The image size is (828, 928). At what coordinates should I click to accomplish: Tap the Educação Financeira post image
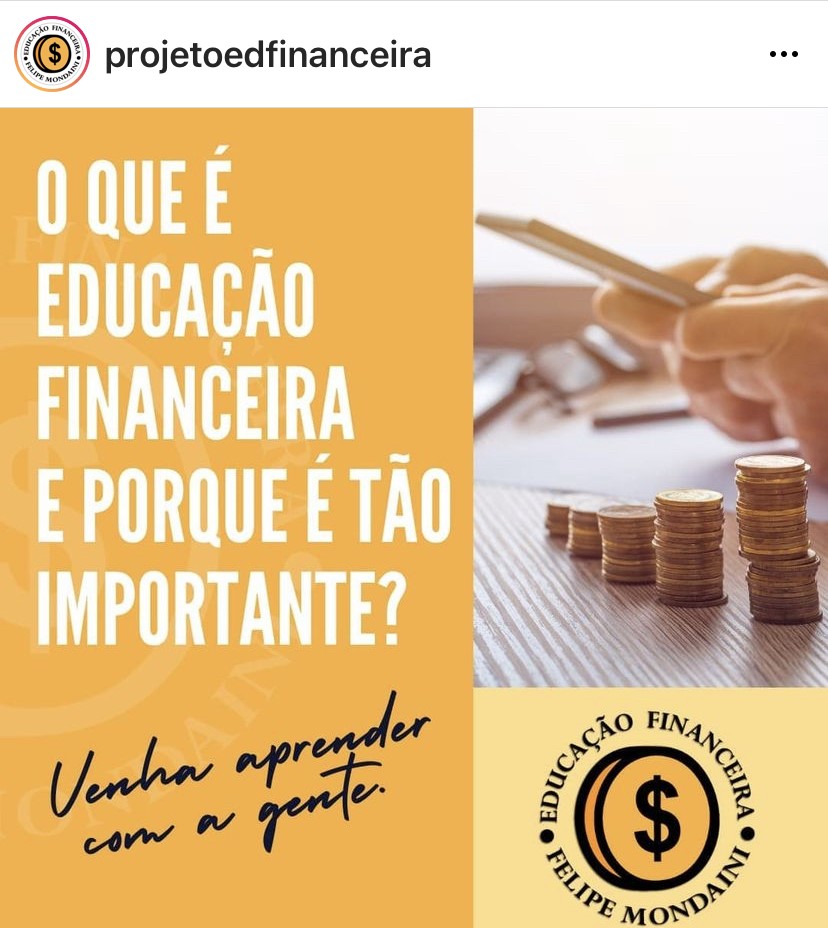(x=414, y=517)
